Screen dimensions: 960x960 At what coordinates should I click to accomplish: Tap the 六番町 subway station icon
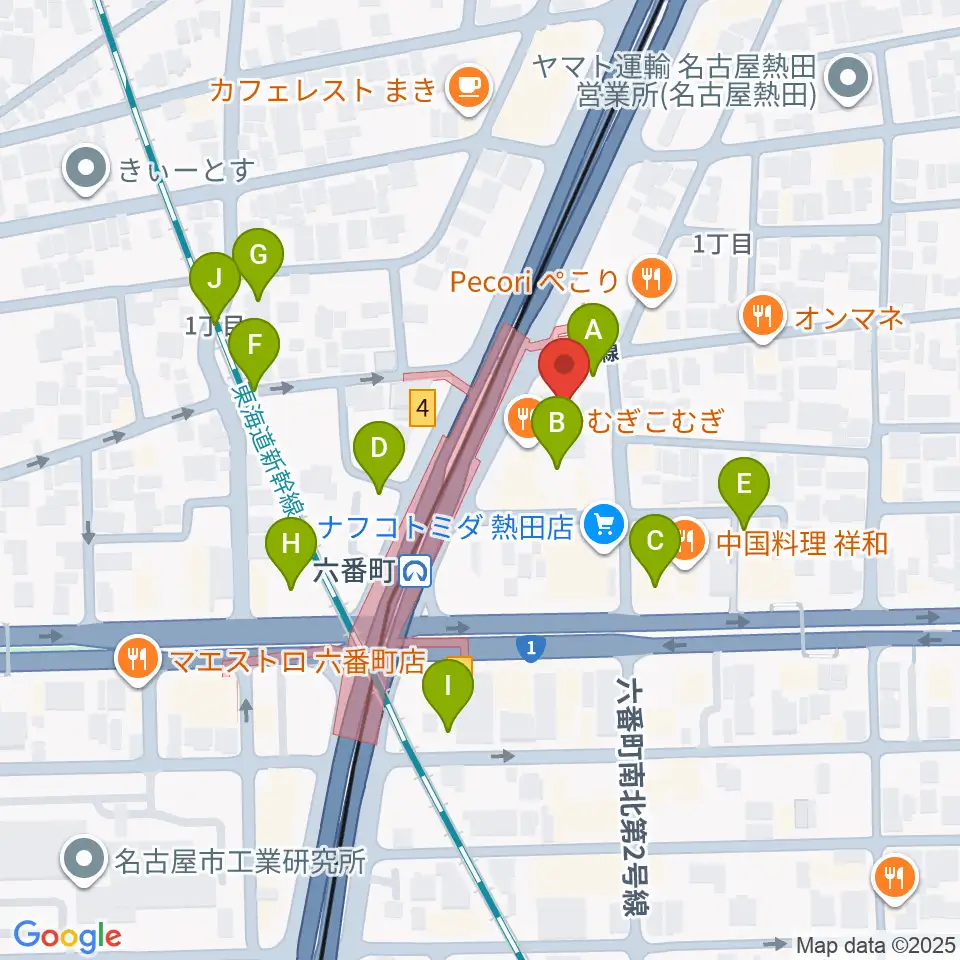click(417, 571)
